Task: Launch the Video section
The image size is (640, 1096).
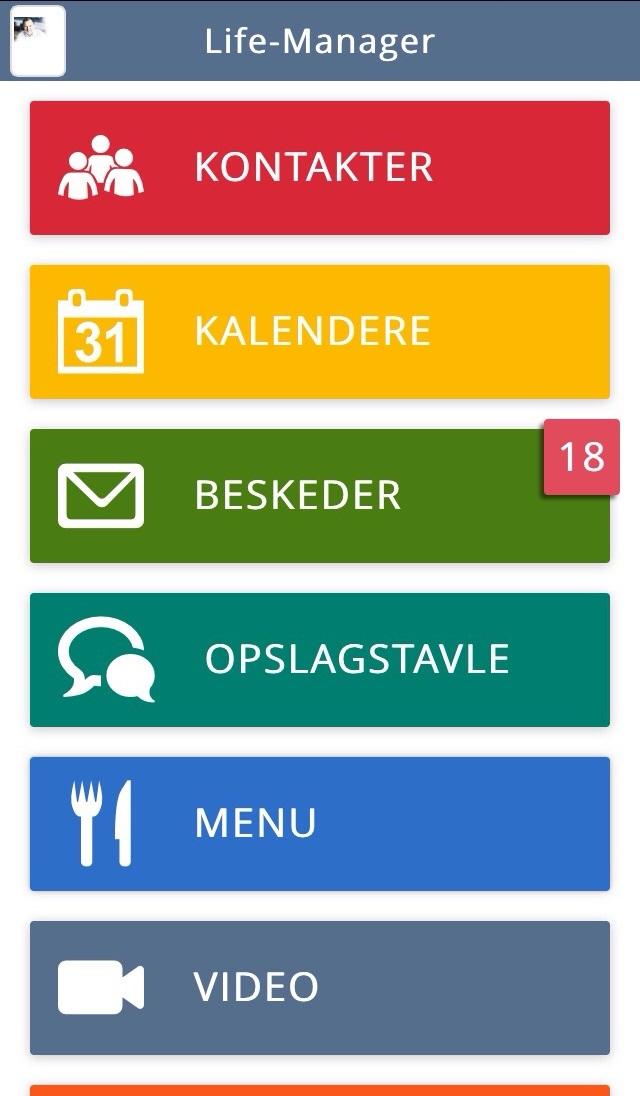Action: tap(320, 988)
